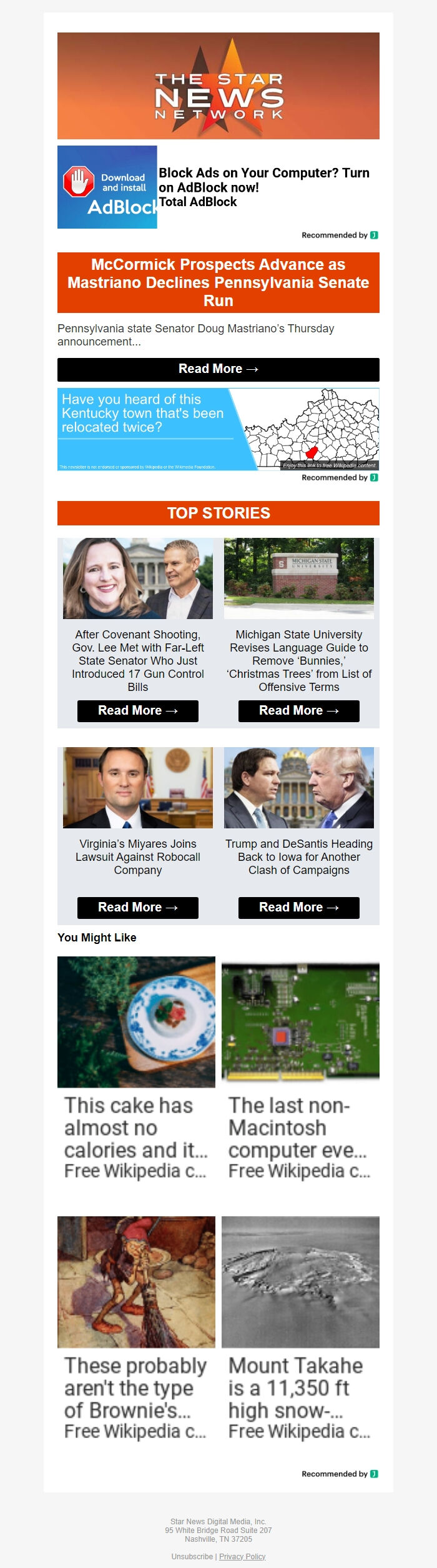Read more on Gov. Lee gun control story
437x1568 pixels.
(x=137, y=711)
